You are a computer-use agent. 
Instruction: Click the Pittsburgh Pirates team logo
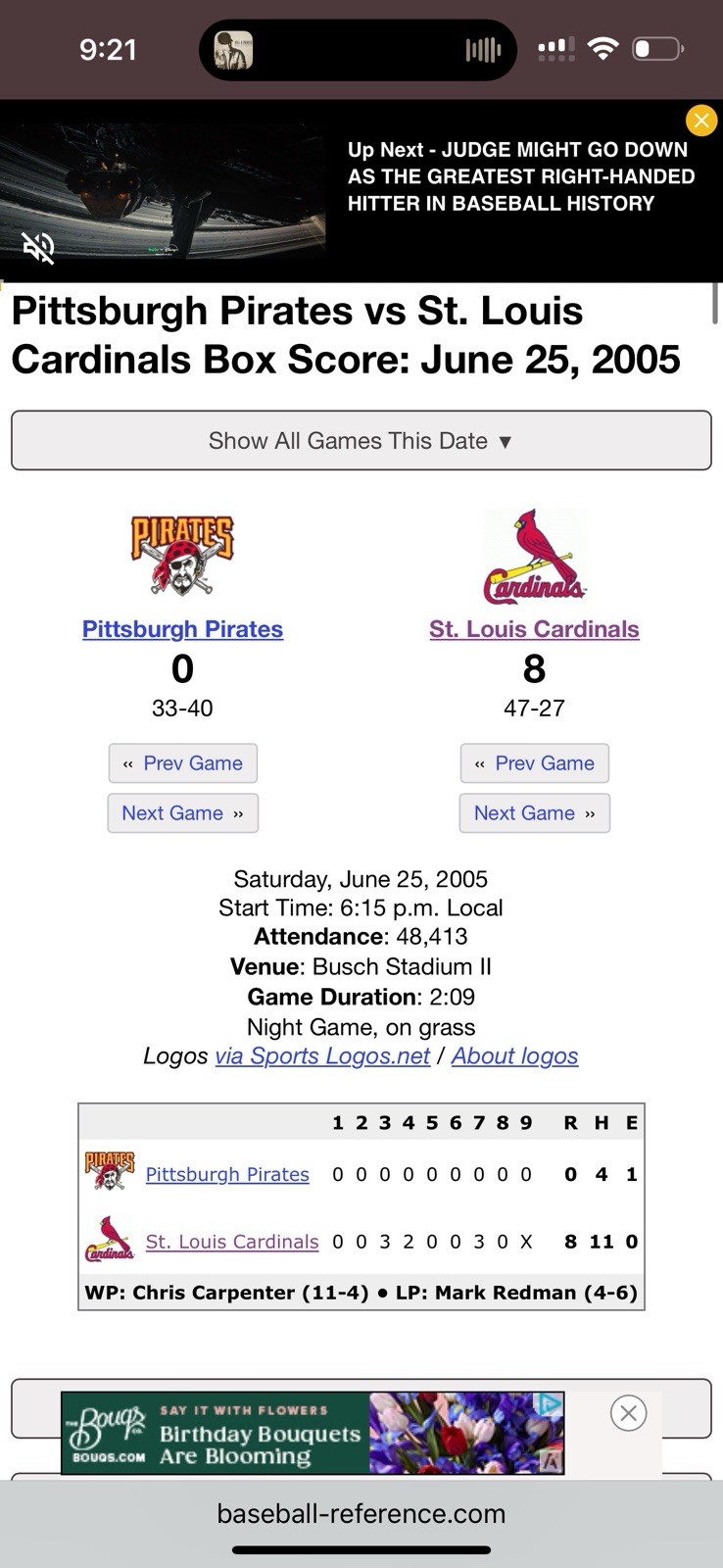(x=182, y=554)
